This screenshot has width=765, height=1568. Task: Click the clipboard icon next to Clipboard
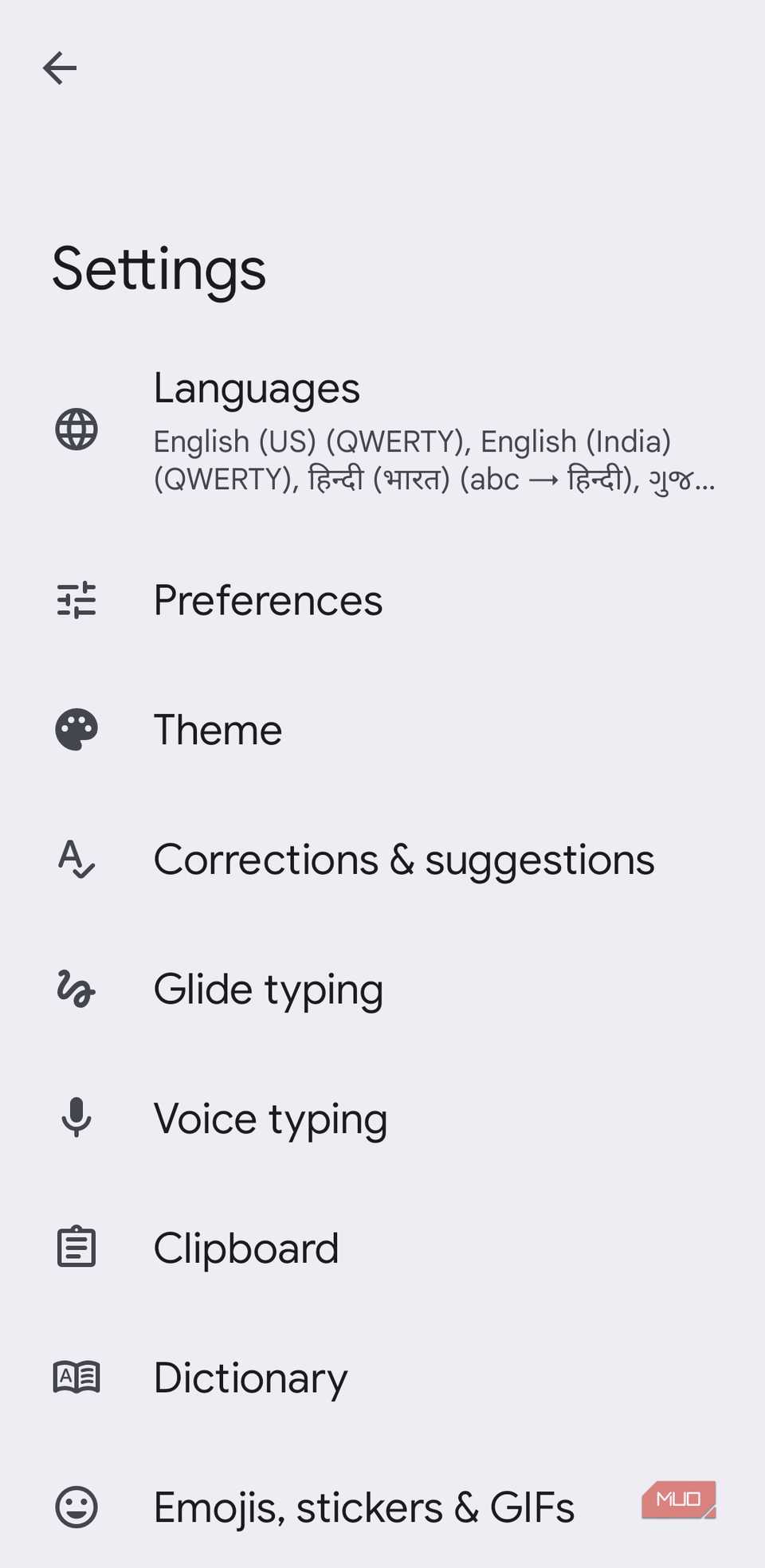[x=76, y=1247]
